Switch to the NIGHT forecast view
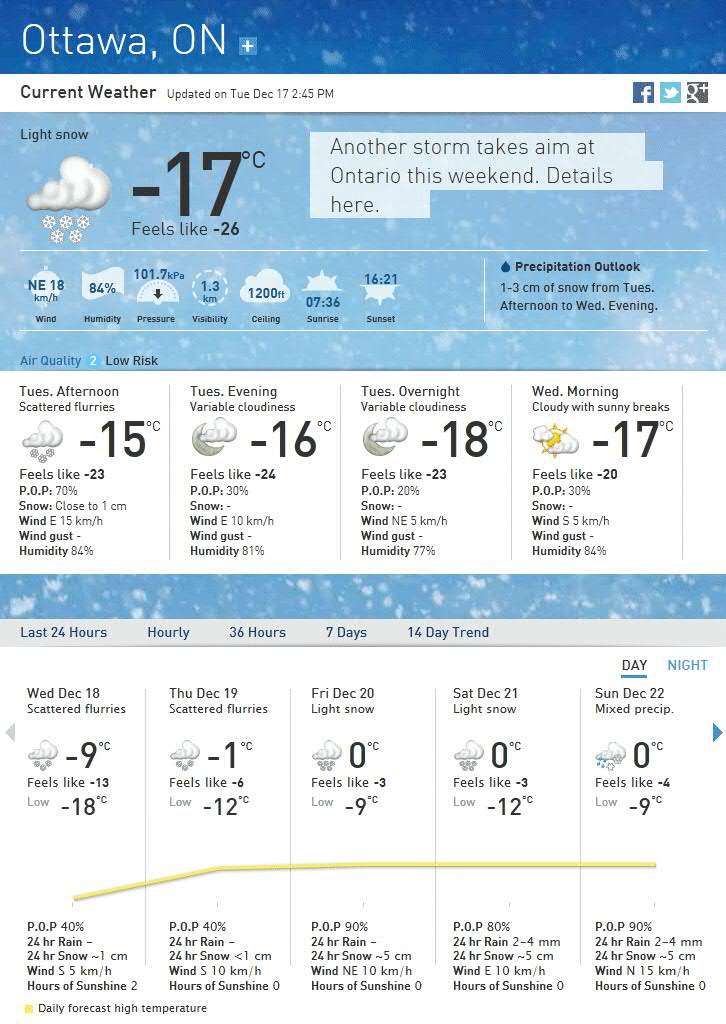The width and height of the screenshot is (726, 1024). 687,665
